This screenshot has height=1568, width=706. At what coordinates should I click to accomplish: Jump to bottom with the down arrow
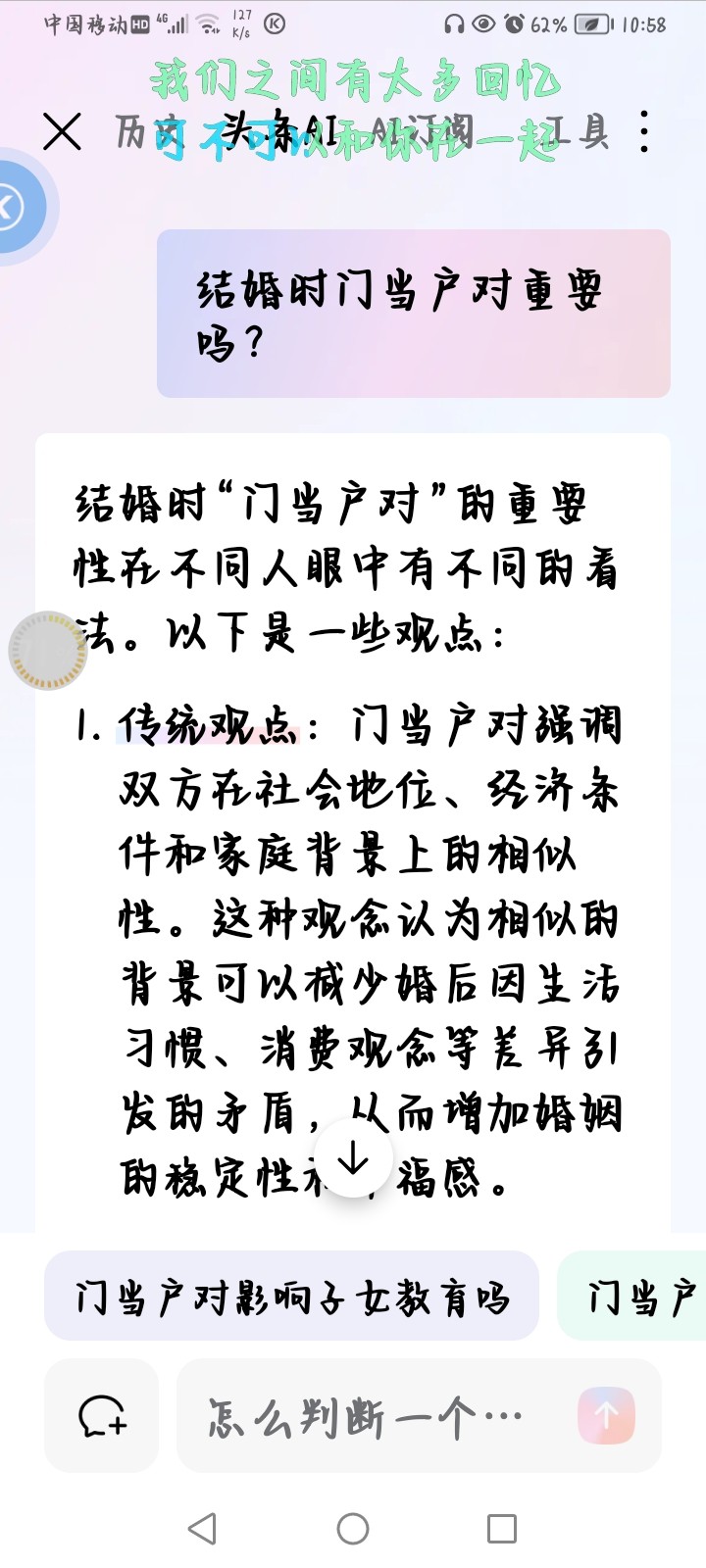coord(353,1159)
